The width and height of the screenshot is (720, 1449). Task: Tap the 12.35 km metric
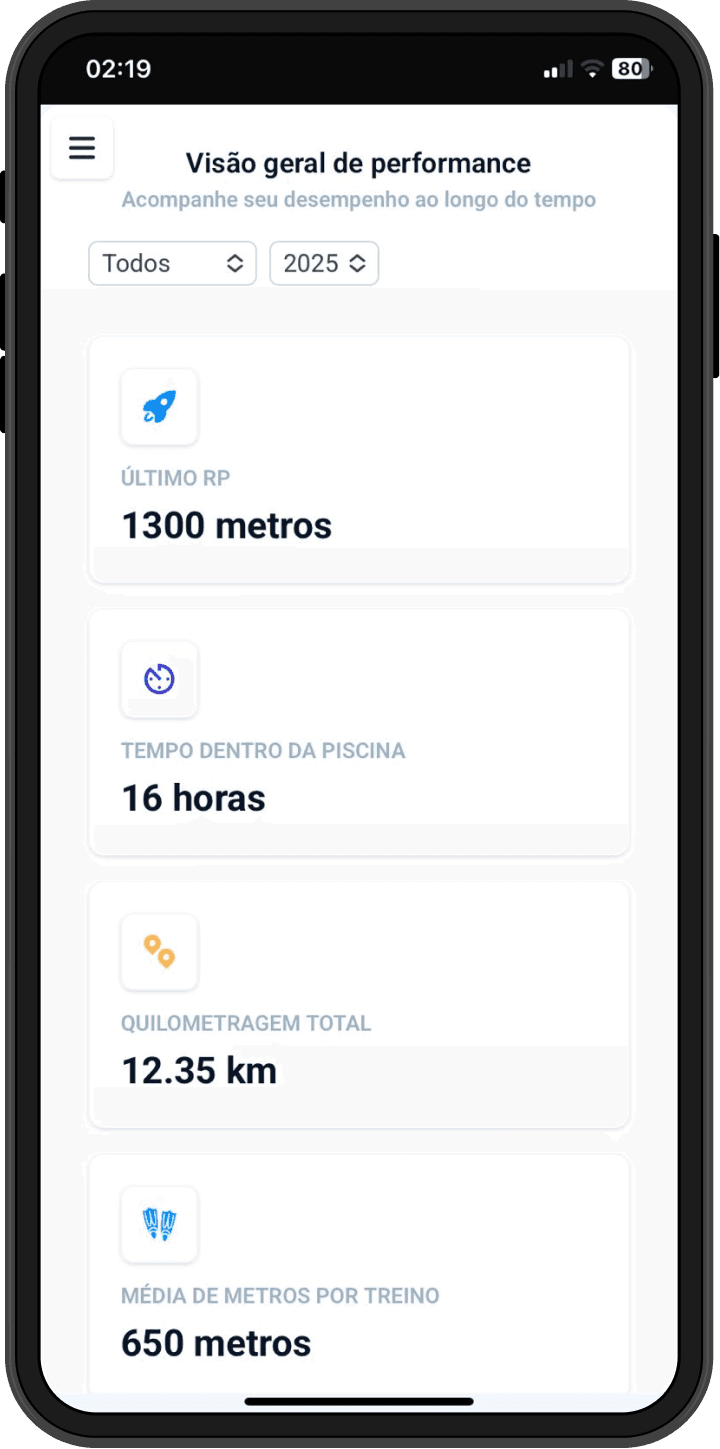[x=199, y=1070]
